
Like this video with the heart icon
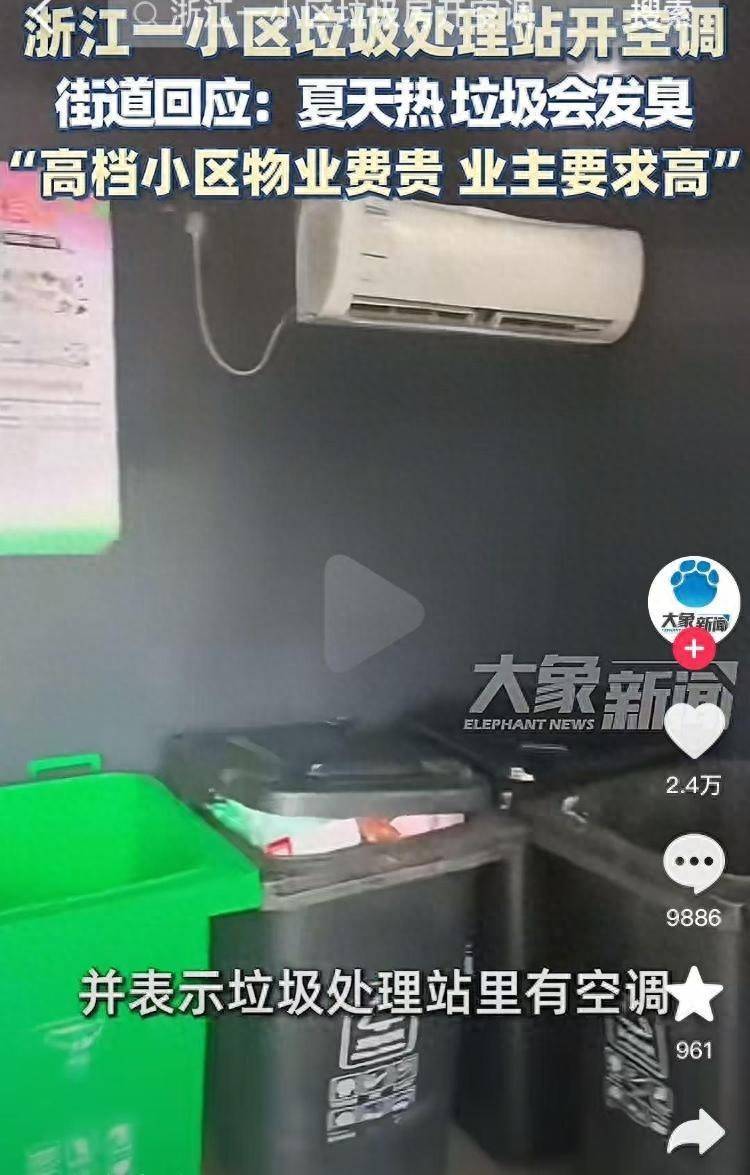[x=694, y=731]
